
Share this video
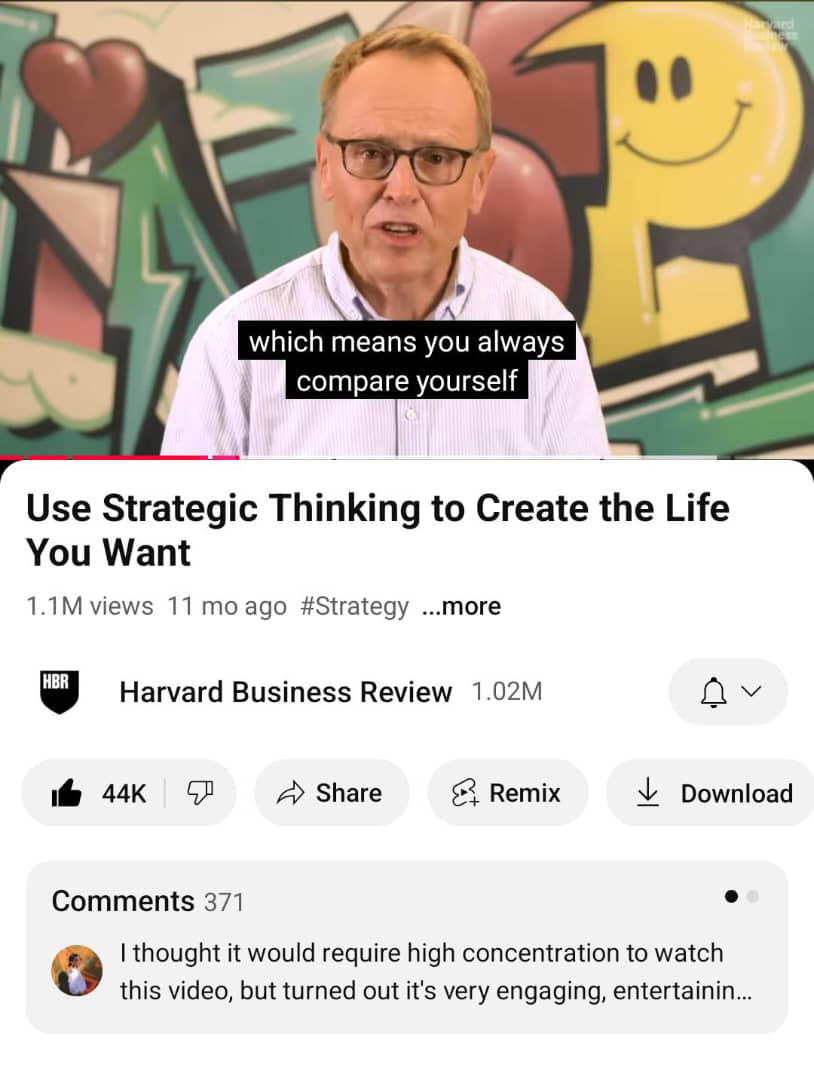click(x=331, y=793)
